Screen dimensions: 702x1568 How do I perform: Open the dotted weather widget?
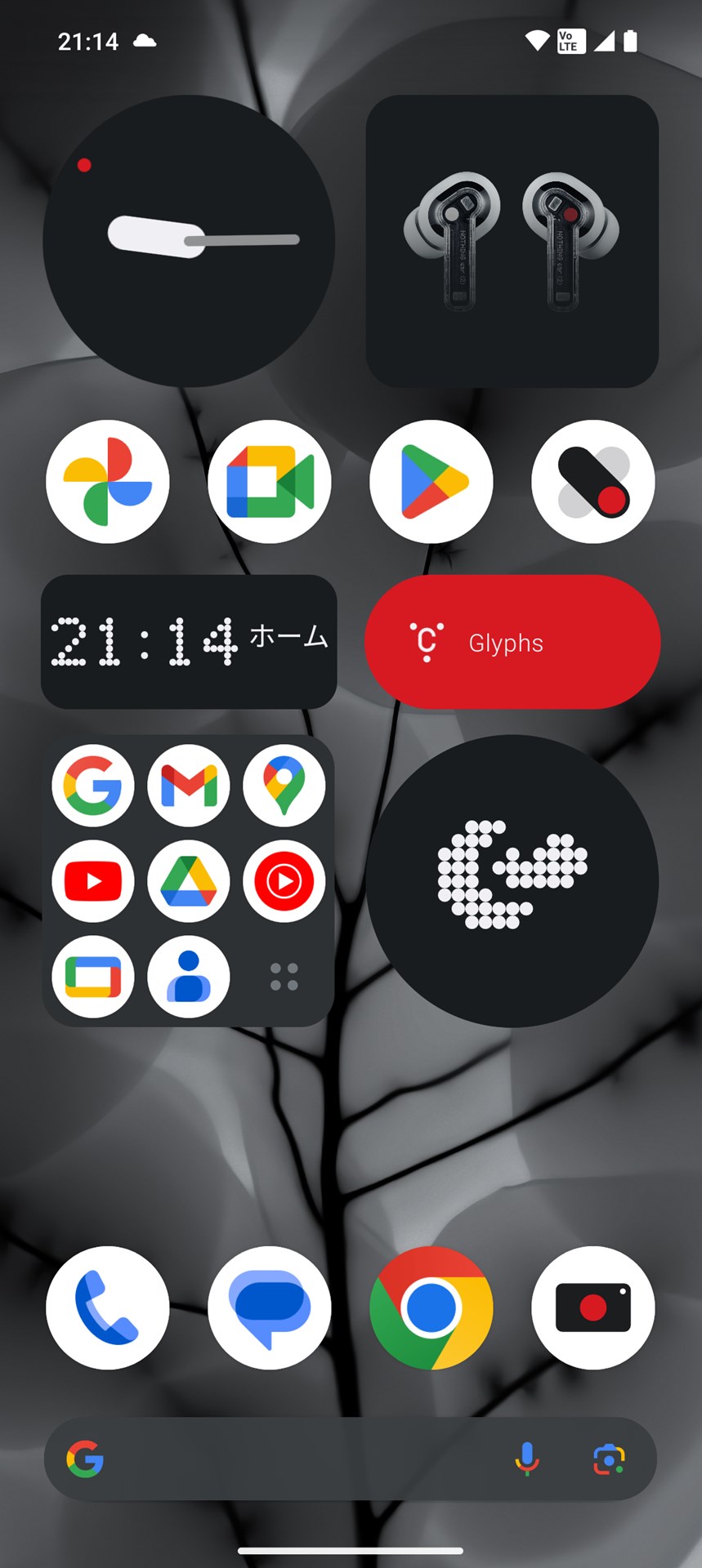click(x=512, y=880)
